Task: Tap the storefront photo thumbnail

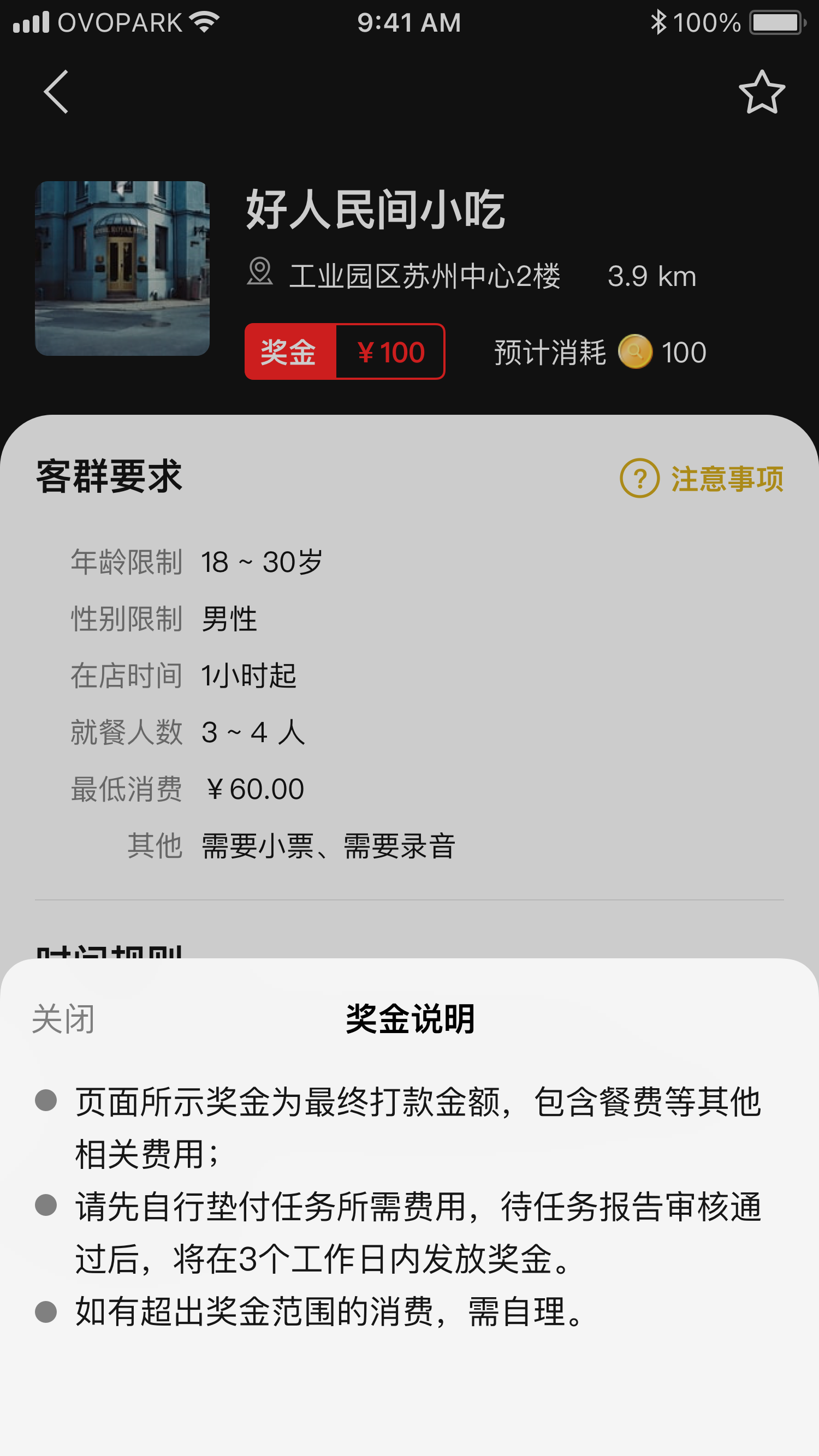Action: tap(122, 269)
